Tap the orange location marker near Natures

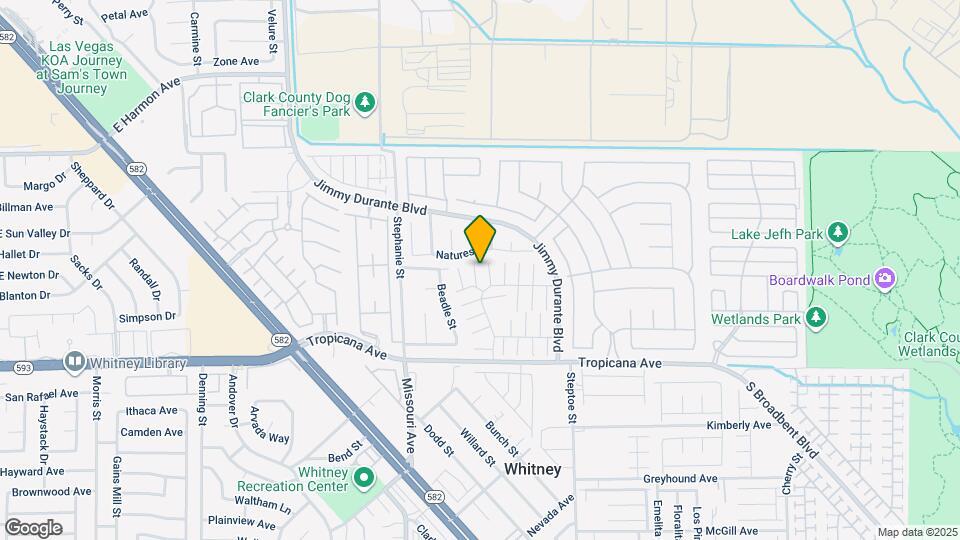tap(480, 239)
